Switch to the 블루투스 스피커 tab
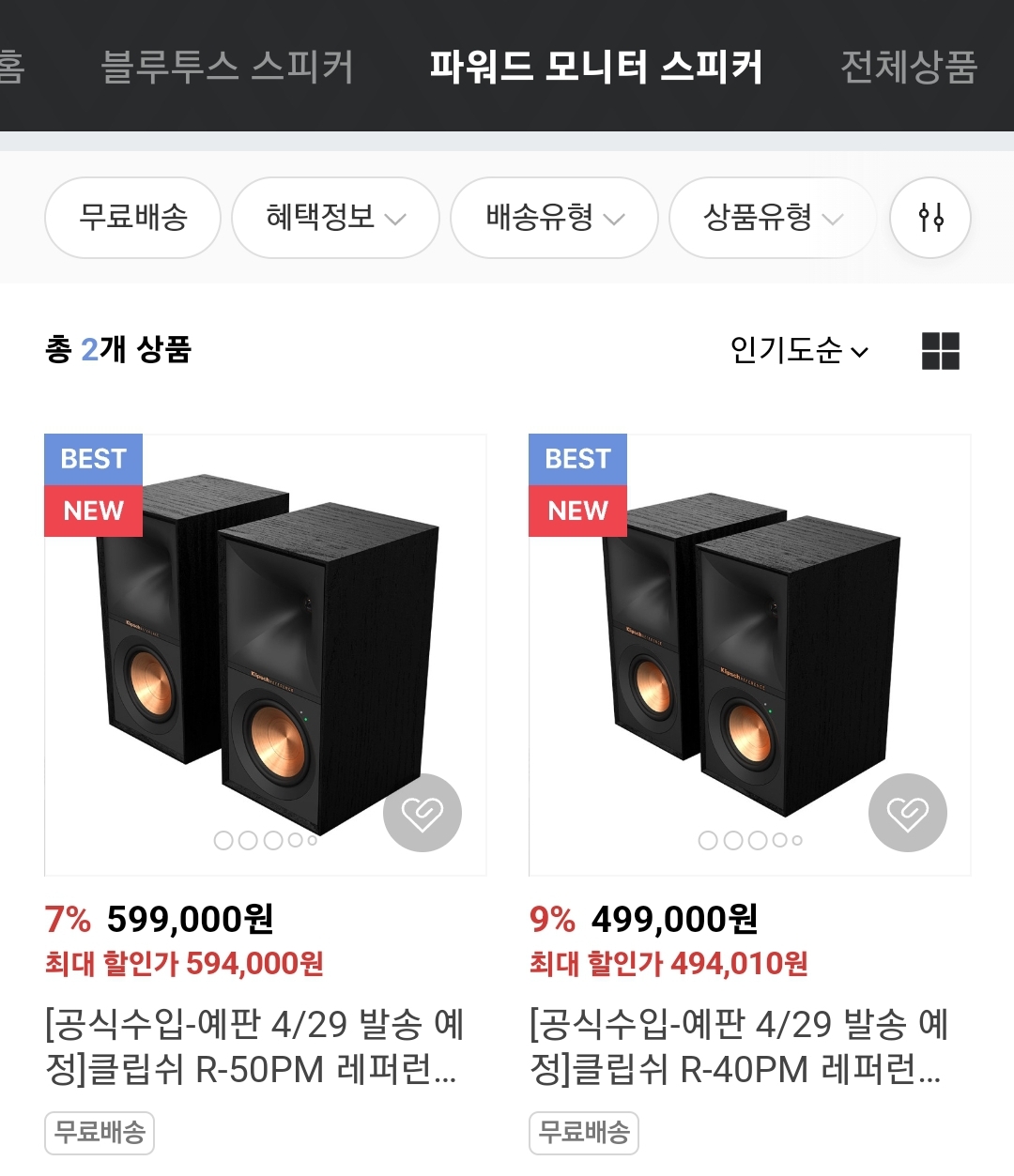Viewport: 1014px width, 1176px height. [x=226, y=67]
